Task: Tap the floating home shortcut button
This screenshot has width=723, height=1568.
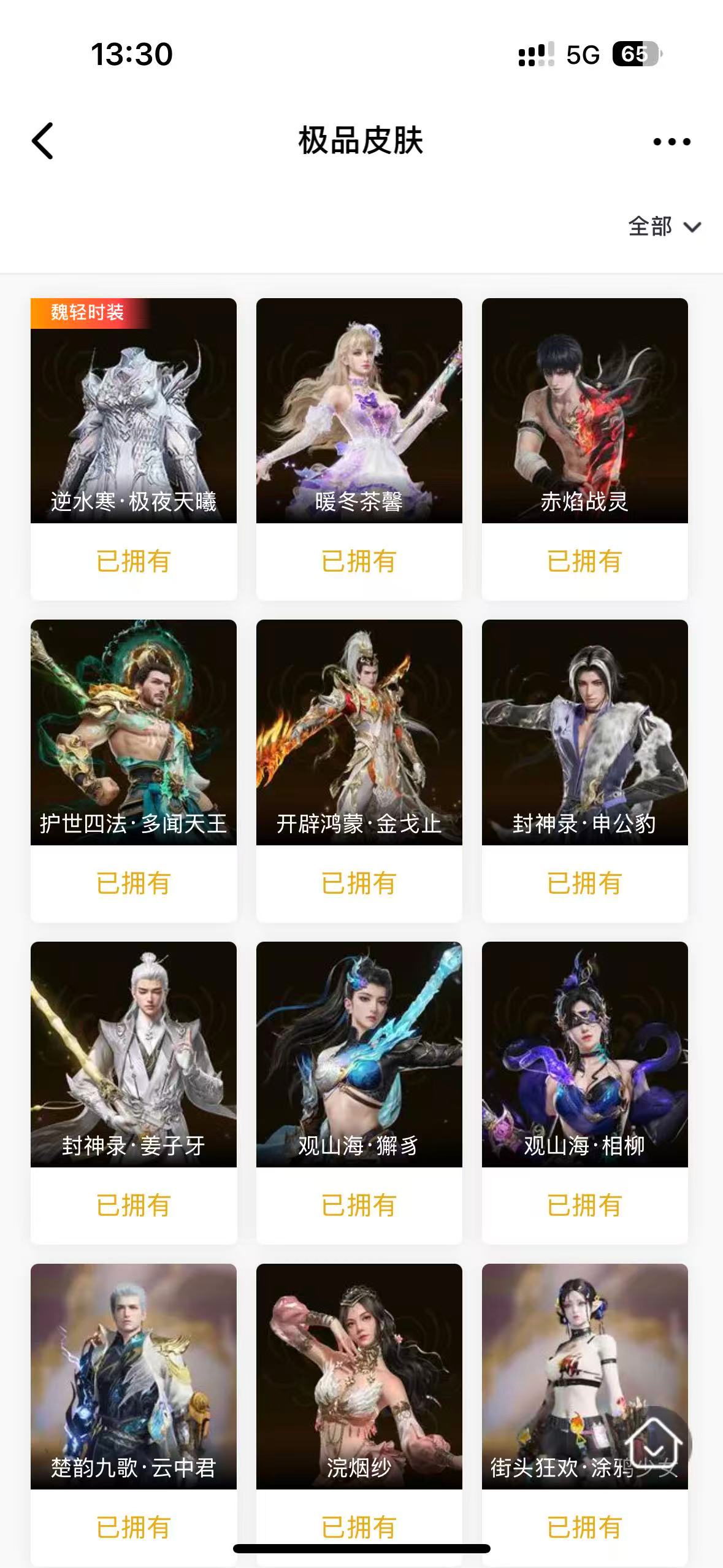Action: tap(654, 1444)
